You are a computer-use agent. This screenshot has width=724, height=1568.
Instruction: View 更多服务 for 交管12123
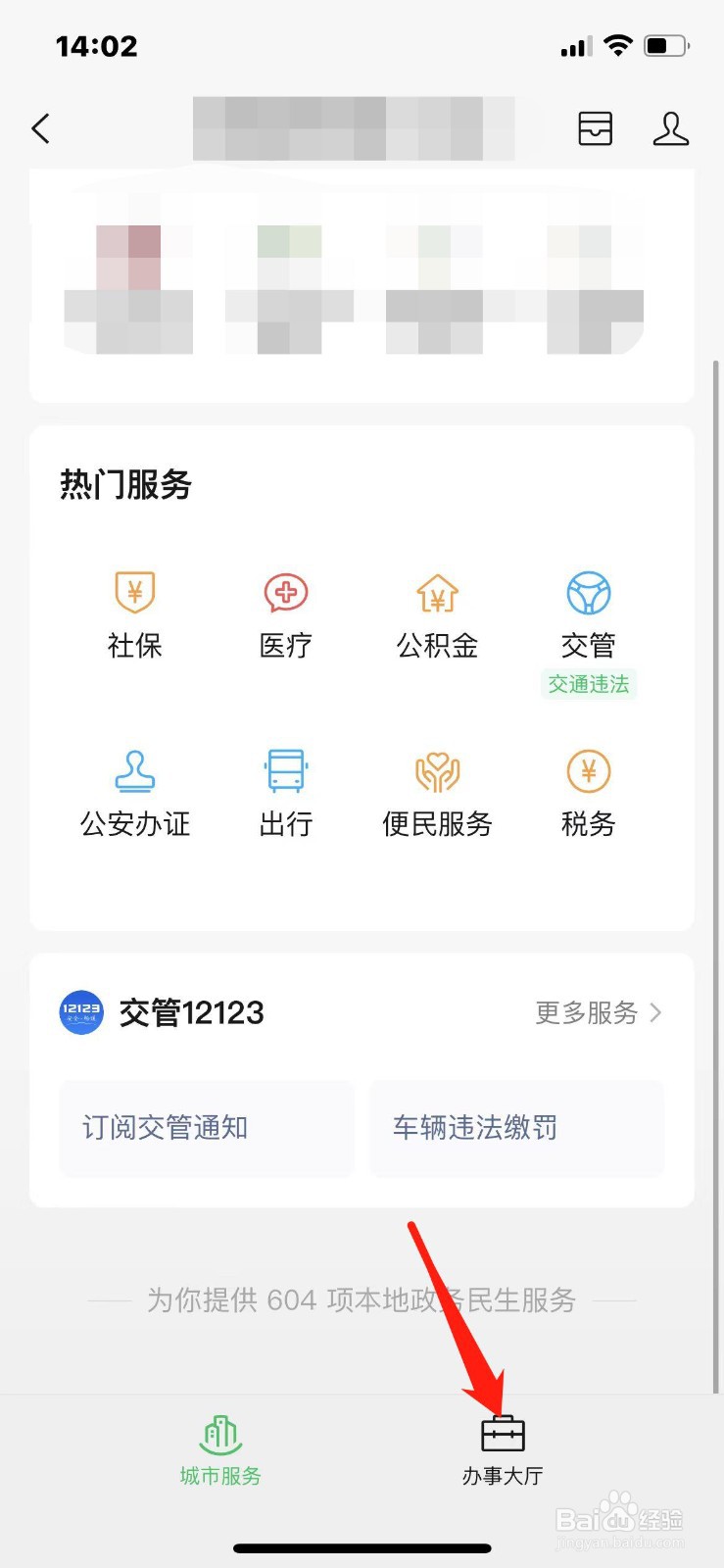pyautogui.click(x=598, y=1012)
